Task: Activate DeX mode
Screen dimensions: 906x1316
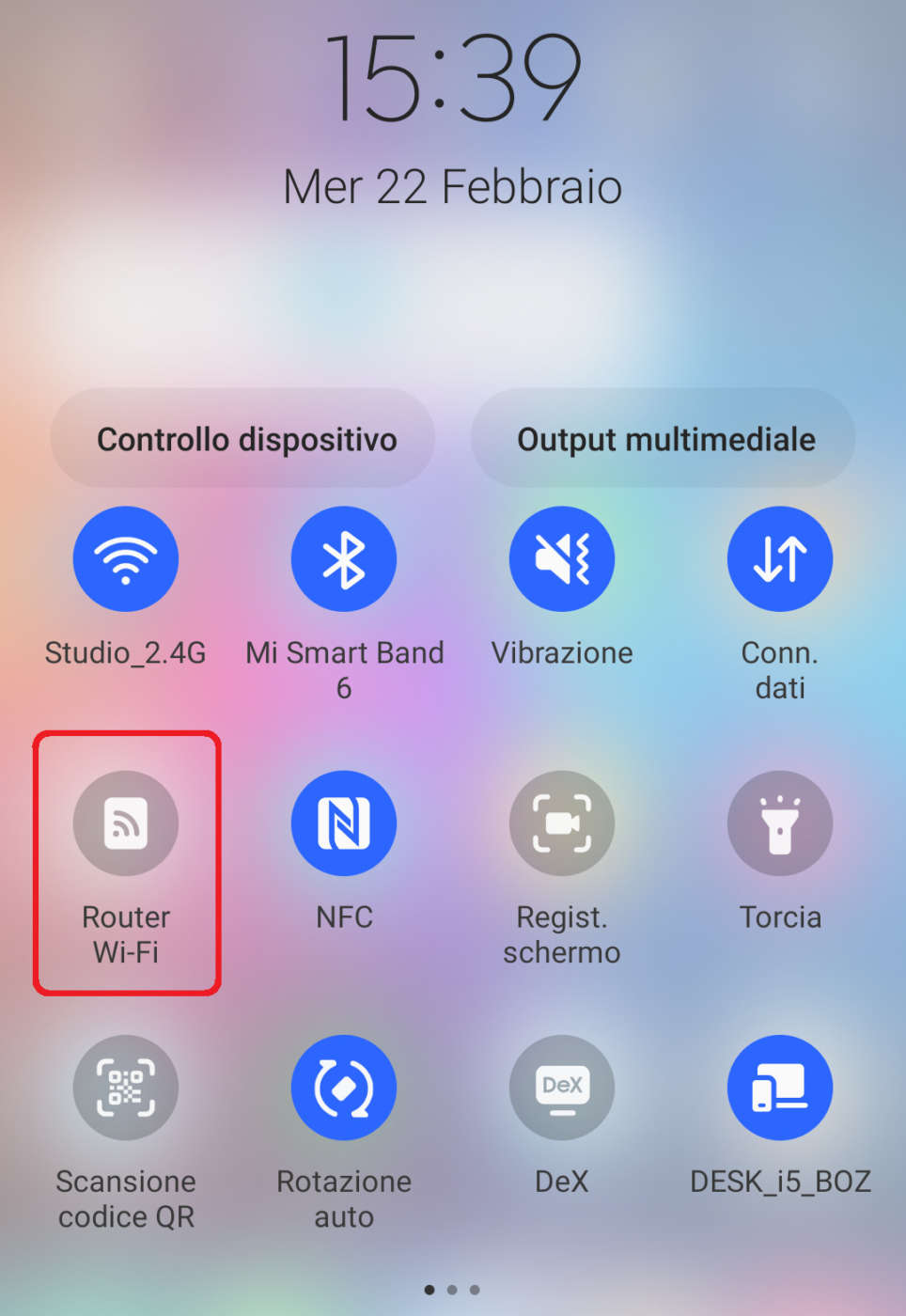Action: tap(562, 1088)
